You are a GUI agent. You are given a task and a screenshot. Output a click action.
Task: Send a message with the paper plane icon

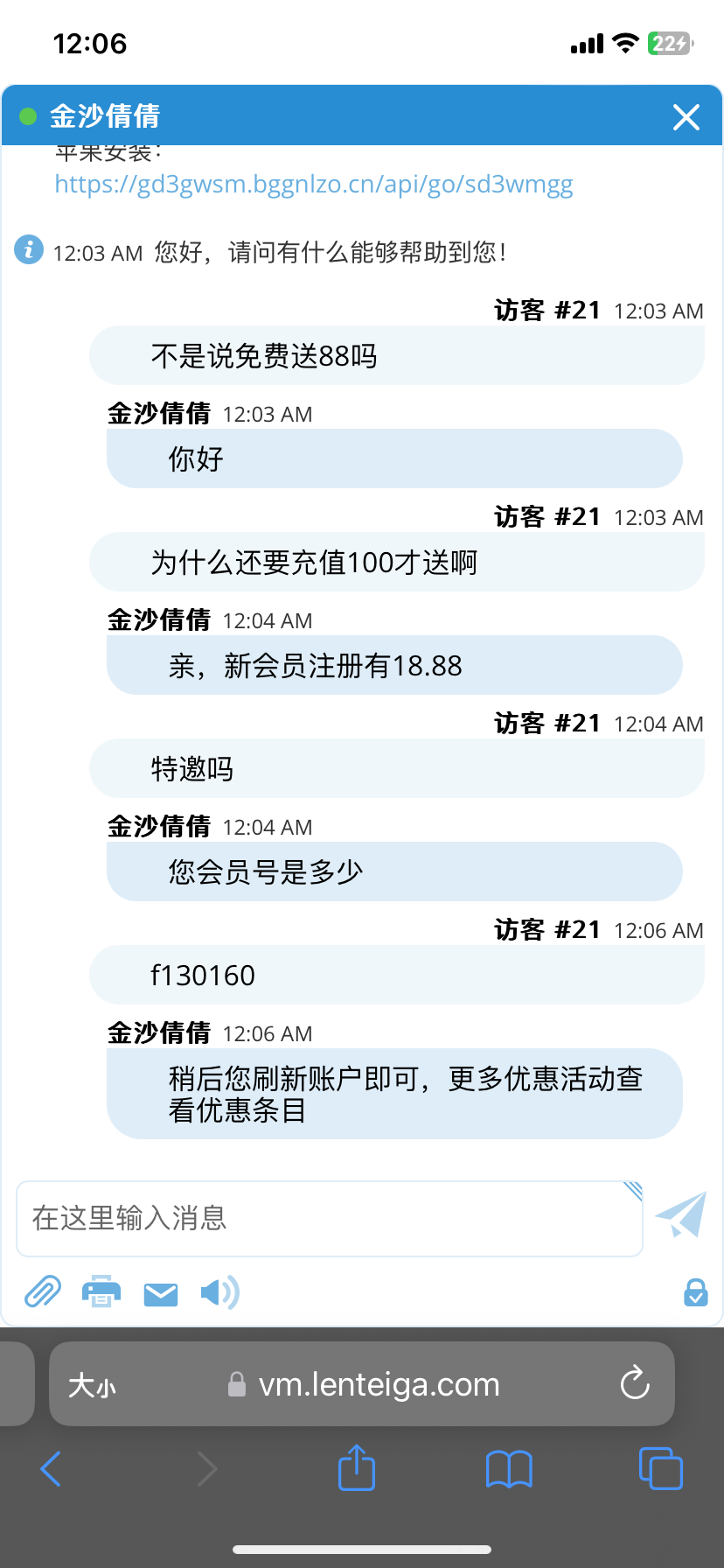681,1216
